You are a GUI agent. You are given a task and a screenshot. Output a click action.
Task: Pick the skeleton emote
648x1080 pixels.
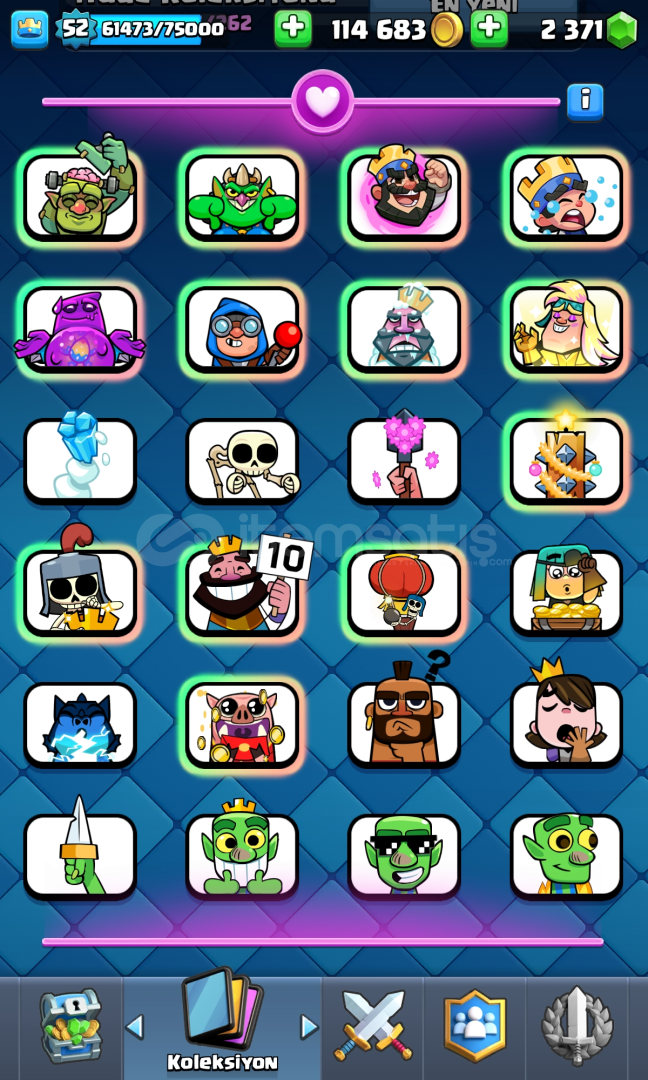tap(242, 461)
